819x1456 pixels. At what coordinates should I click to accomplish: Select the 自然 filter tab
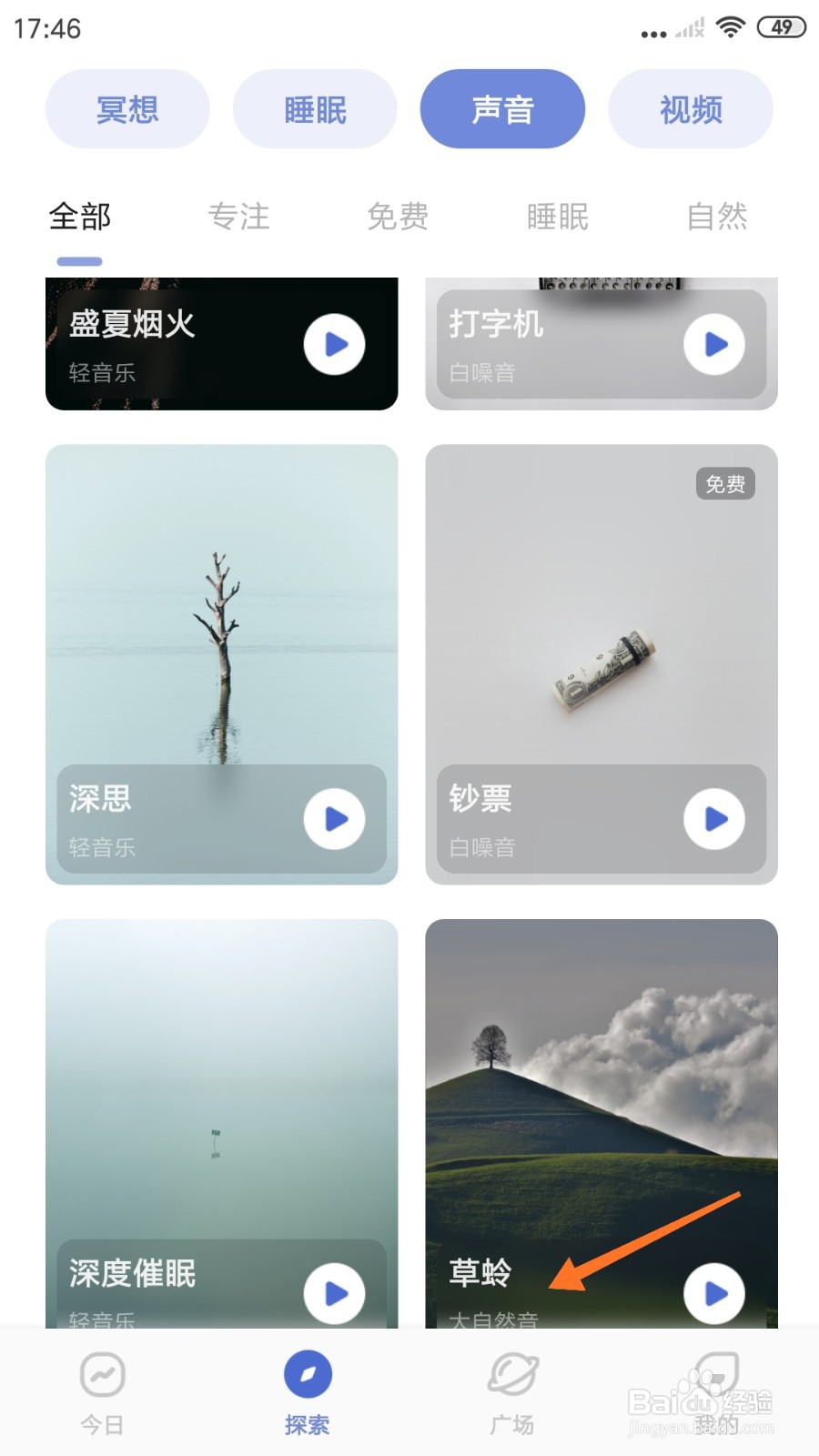tap(716, 217)
